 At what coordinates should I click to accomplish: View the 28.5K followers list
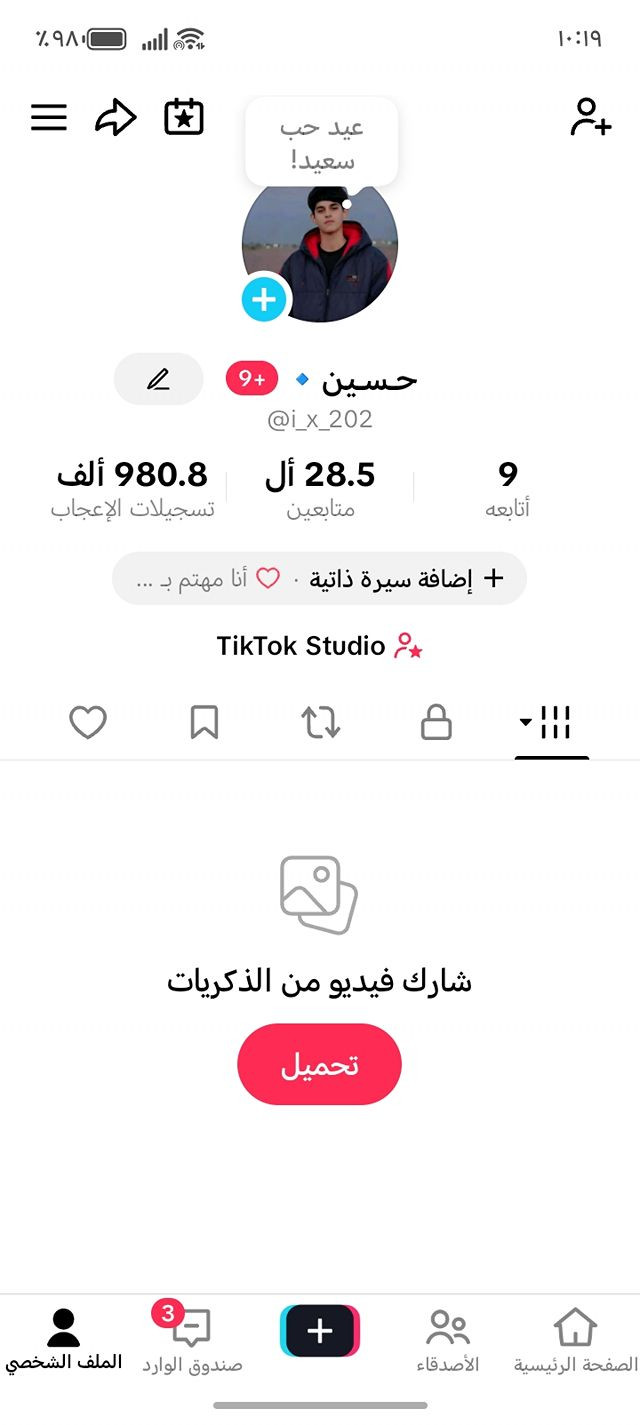tap(320, 489)
